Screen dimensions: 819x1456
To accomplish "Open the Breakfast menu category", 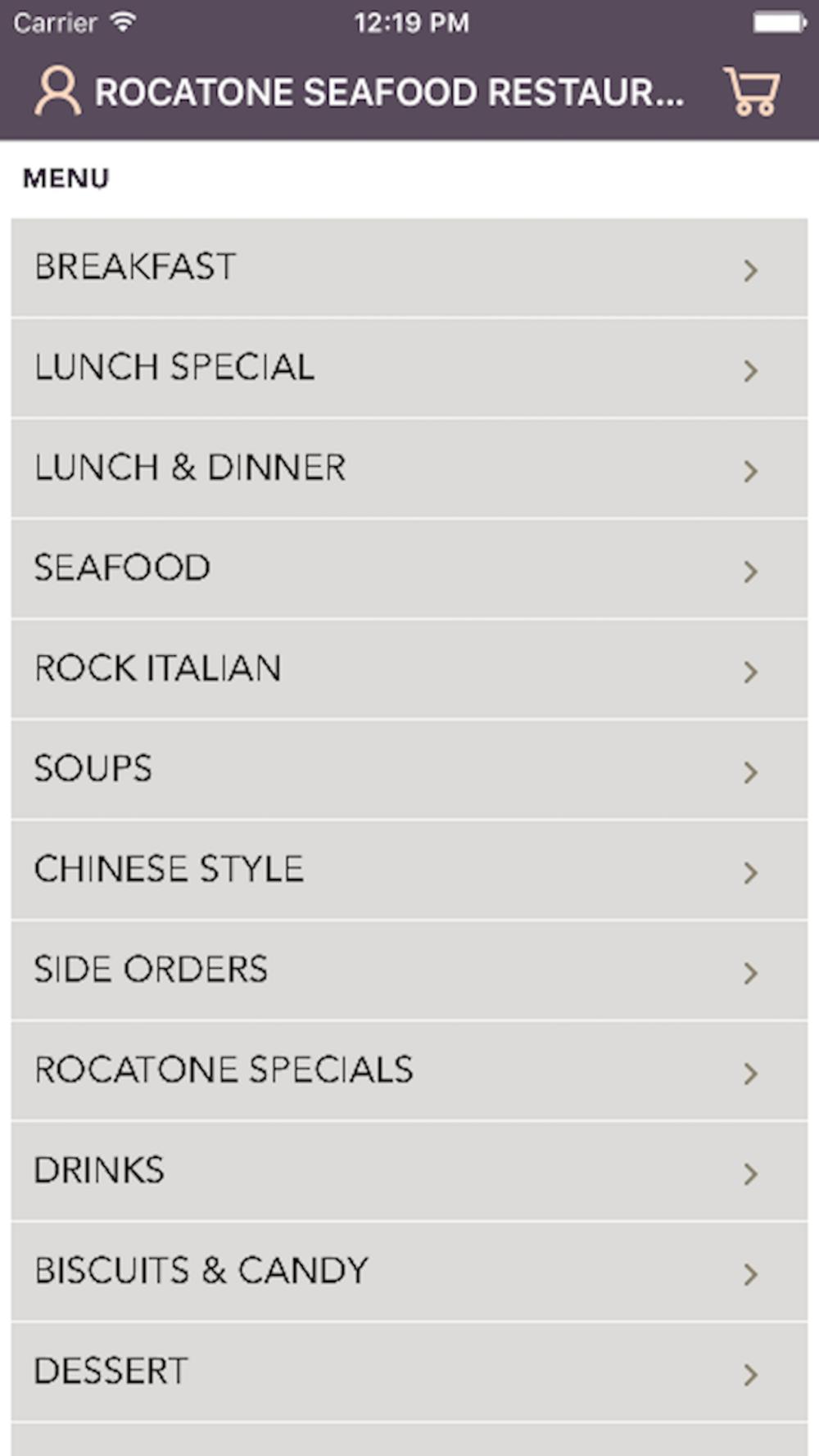I will coord(409,268).
